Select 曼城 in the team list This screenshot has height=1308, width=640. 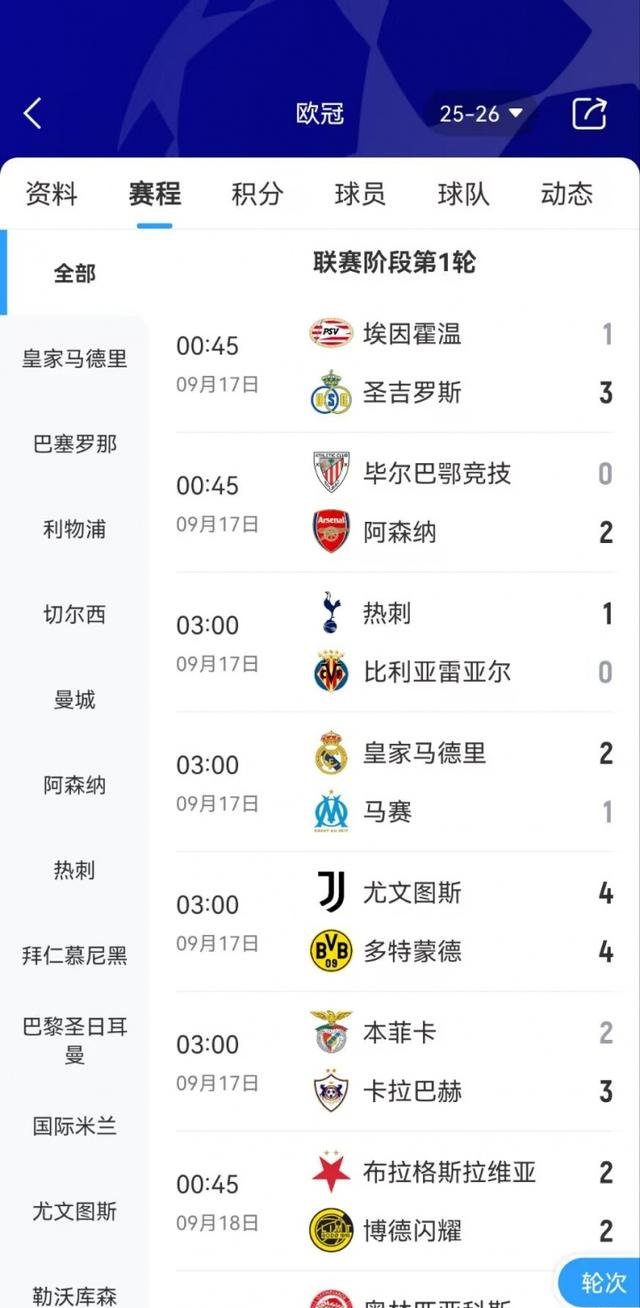(x=75, y=699)
